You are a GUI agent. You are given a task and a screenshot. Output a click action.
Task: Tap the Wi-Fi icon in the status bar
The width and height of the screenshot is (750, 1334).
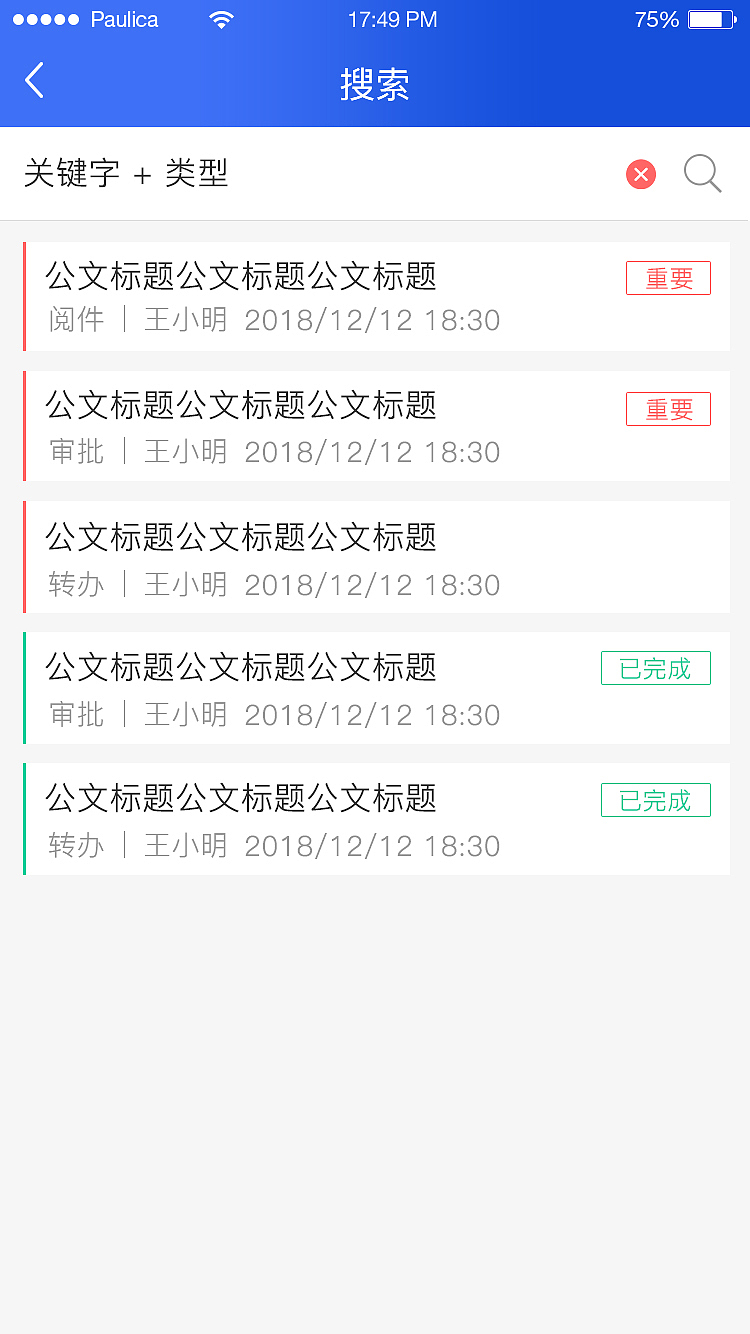(x=221, y=18)
